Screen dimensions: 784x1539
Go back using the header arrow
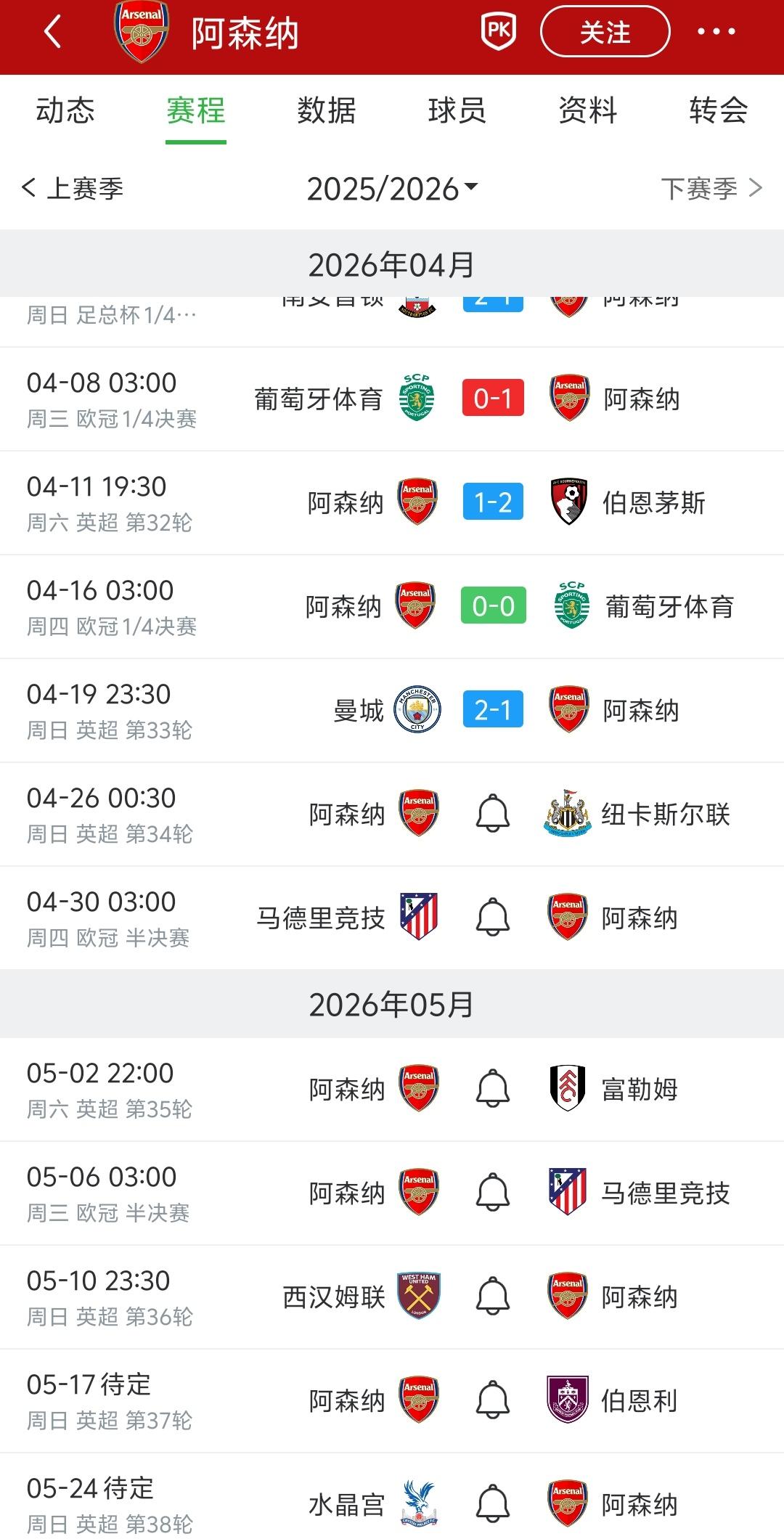tap(52, 33)
